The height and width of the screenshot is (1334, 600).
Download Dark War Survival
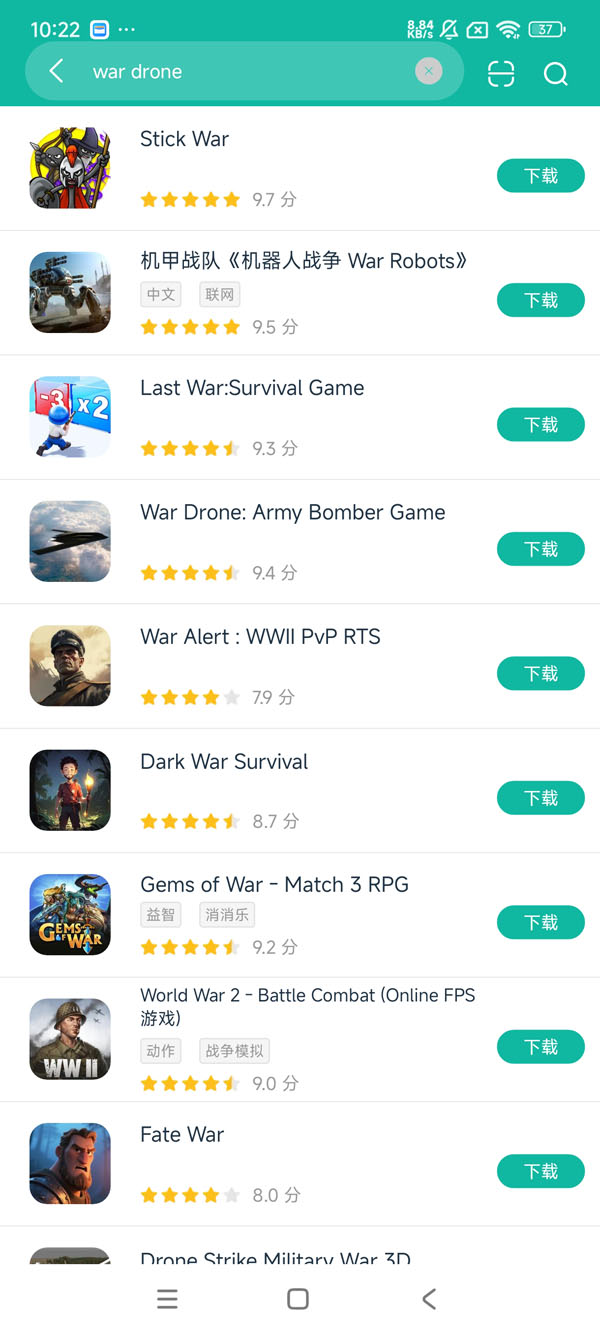point(540,798)
